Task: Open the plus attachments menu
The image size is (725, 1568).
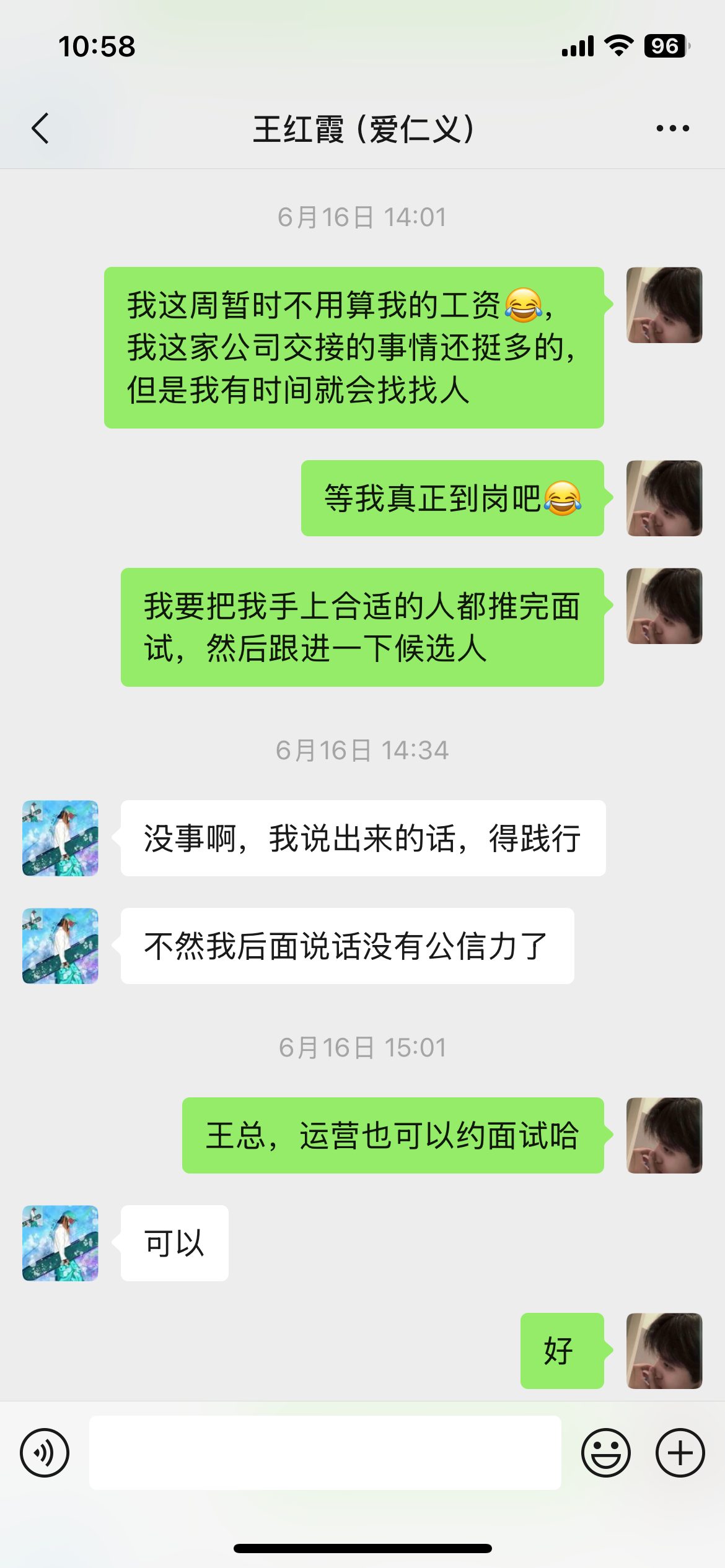Action: [x=680, y=1453]
